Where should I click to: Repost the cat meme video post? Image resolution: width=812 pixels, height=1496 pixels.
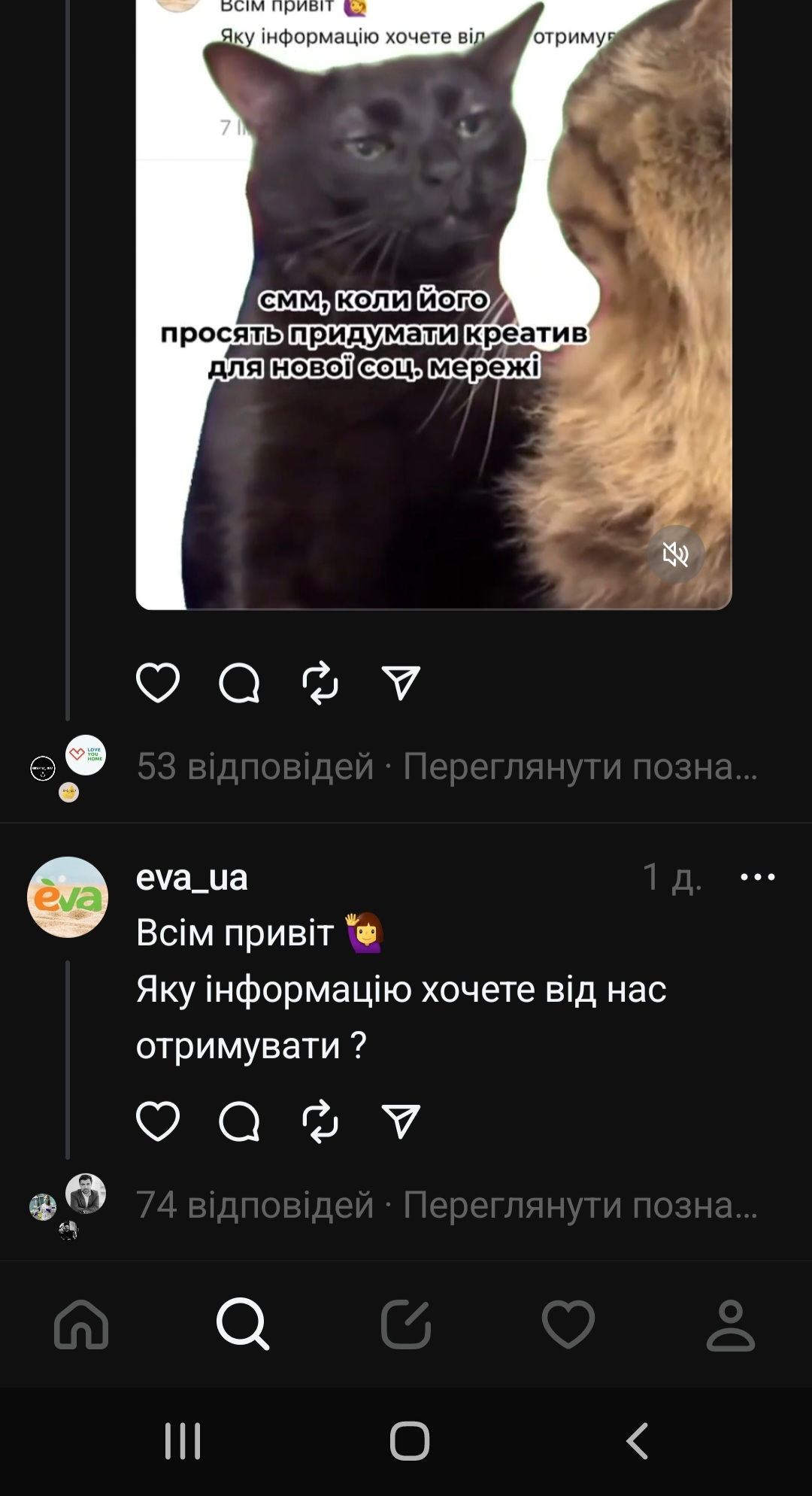320,683
